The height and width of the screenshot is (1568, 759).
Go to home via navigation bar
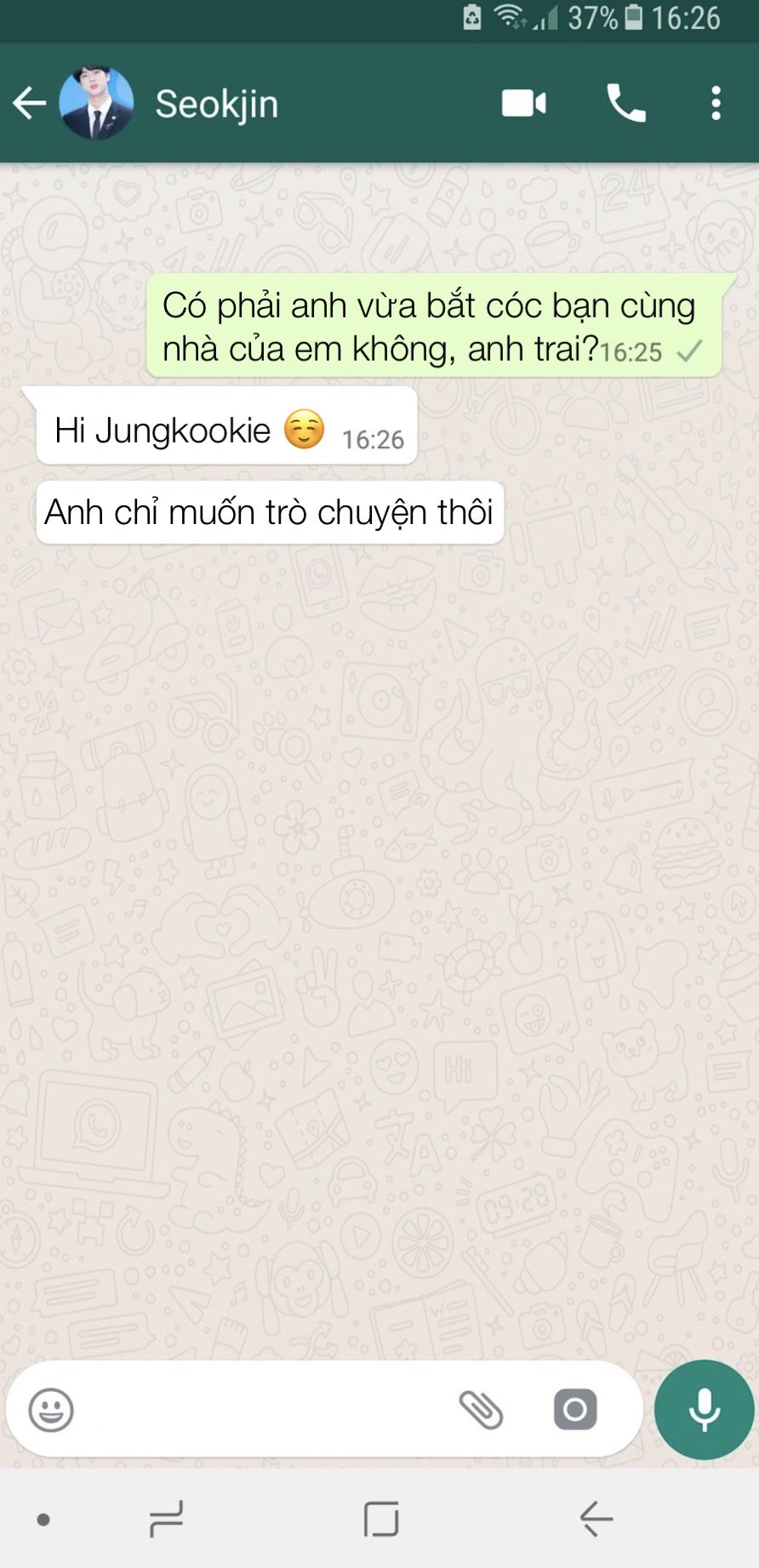380,1519
